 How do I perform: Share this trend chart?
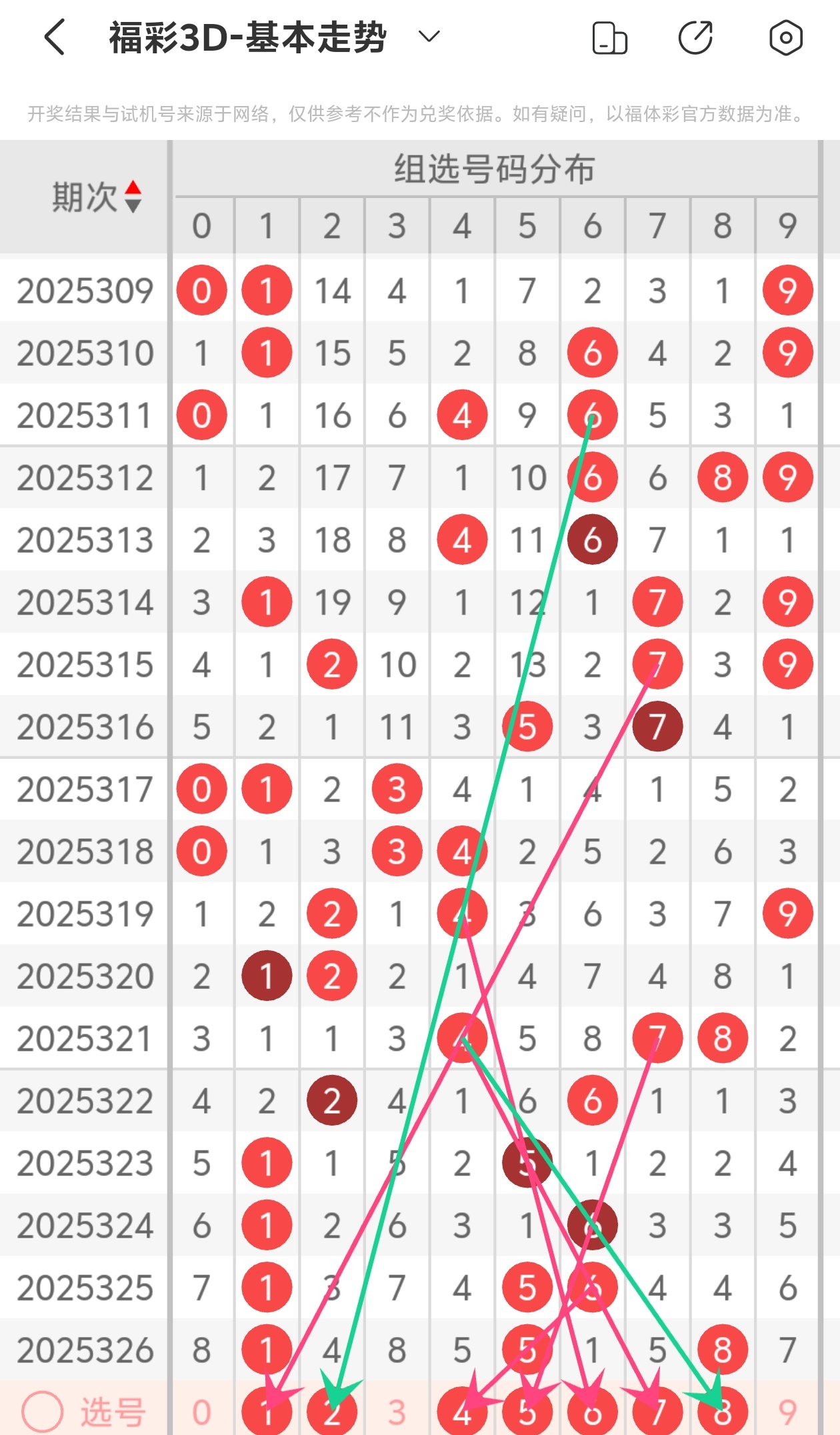(695, 37)
